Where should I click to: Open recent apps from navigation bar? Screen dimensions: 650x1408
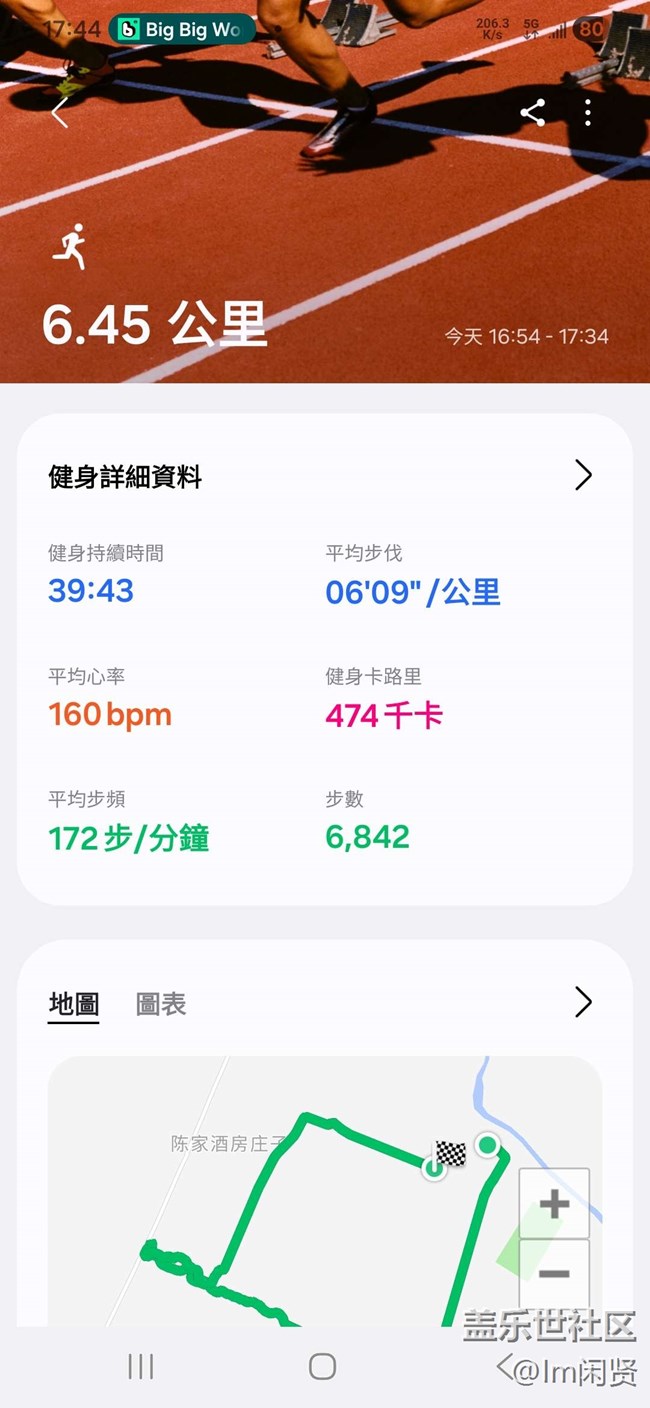point(141,1367)
